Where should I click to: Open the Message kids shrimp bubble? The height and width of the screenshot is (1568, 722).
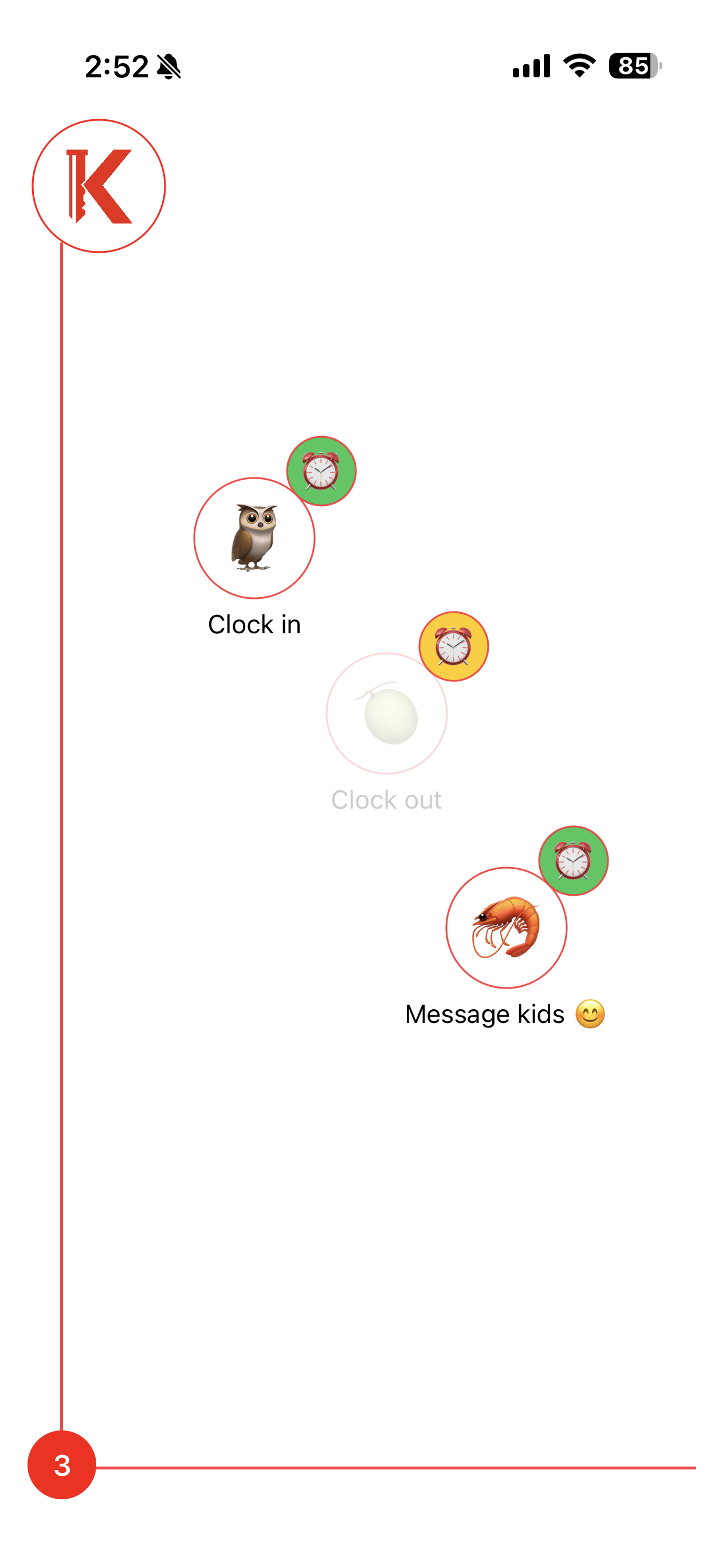coord(506,928)
